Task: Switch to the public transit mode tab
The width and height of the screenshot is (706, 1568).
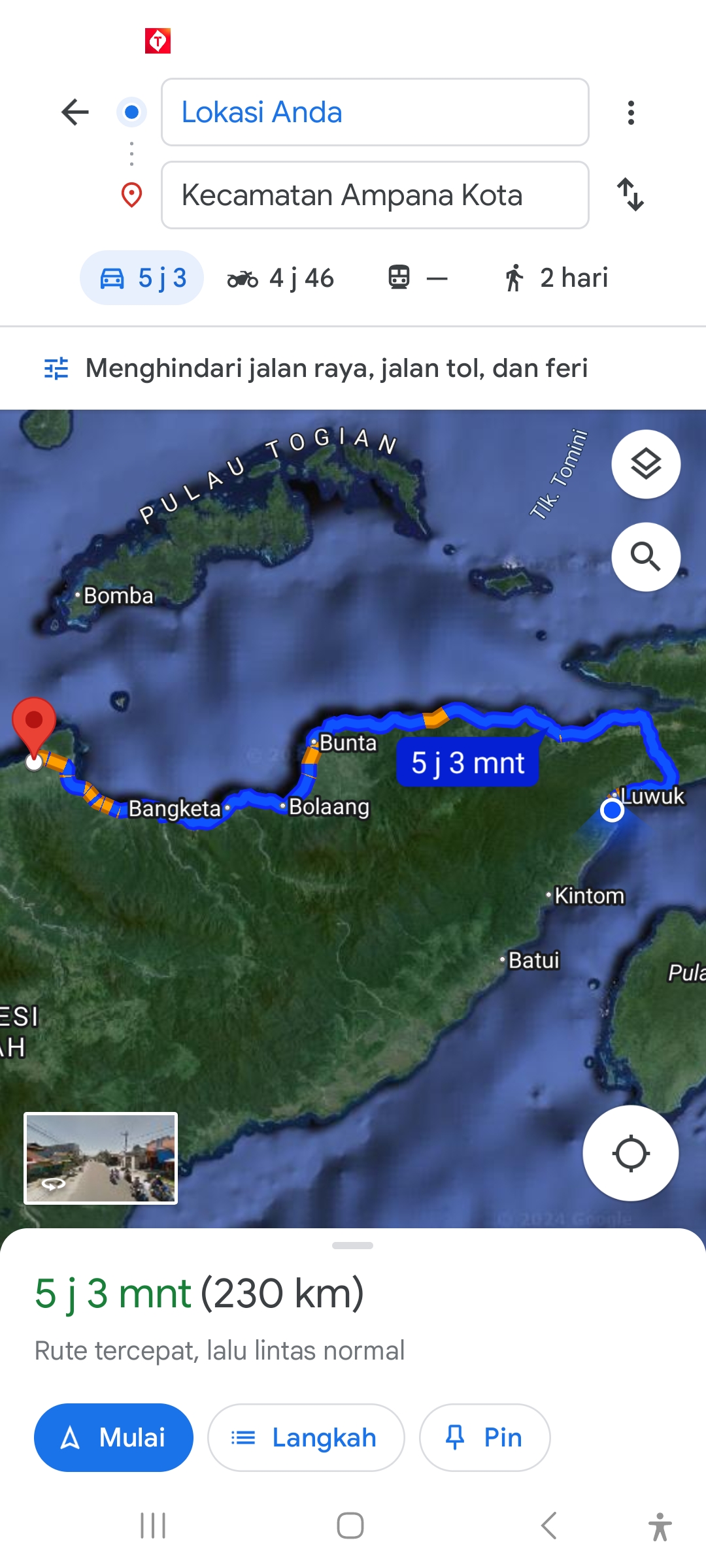Action: point(418,278)
